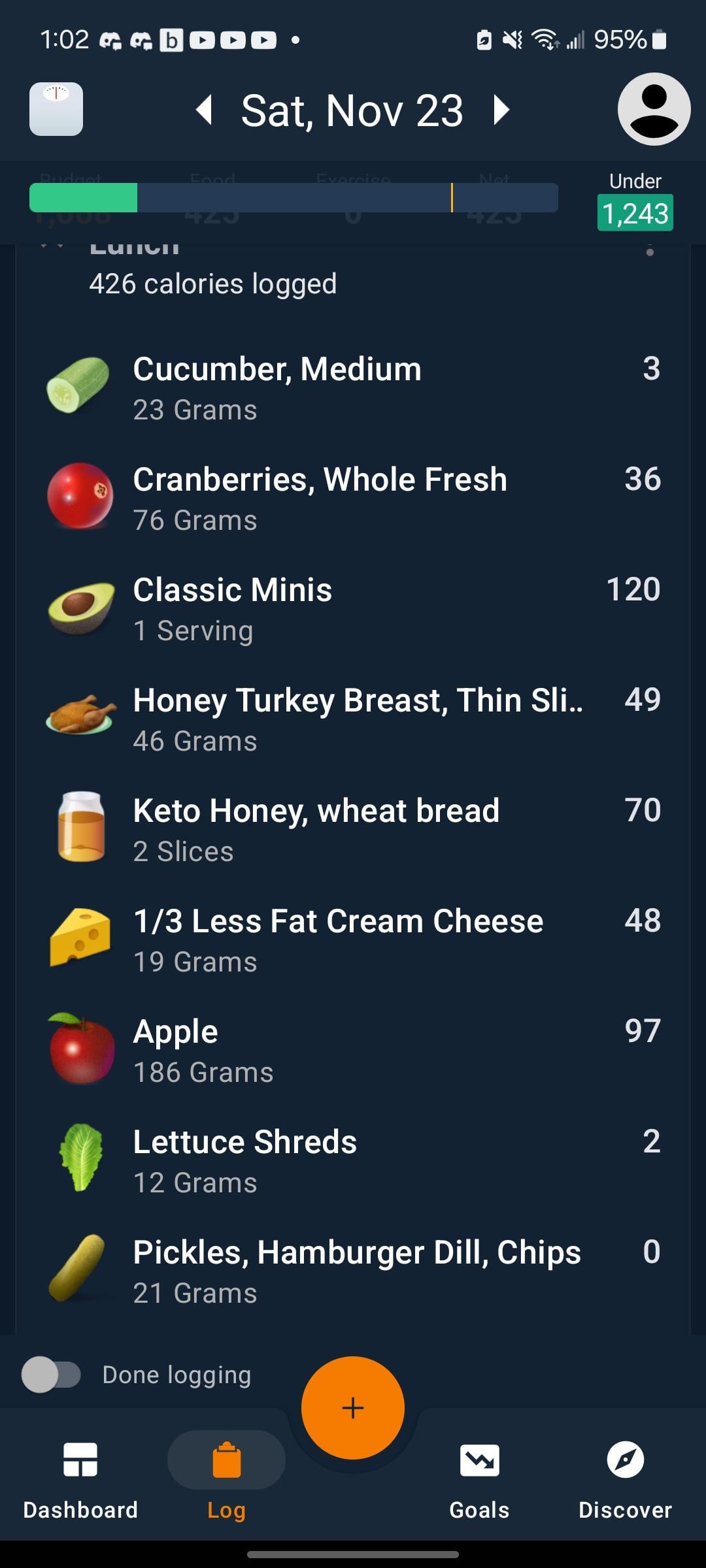Open the Cranberries, Whole Fresh entry

tap(353, 498)
